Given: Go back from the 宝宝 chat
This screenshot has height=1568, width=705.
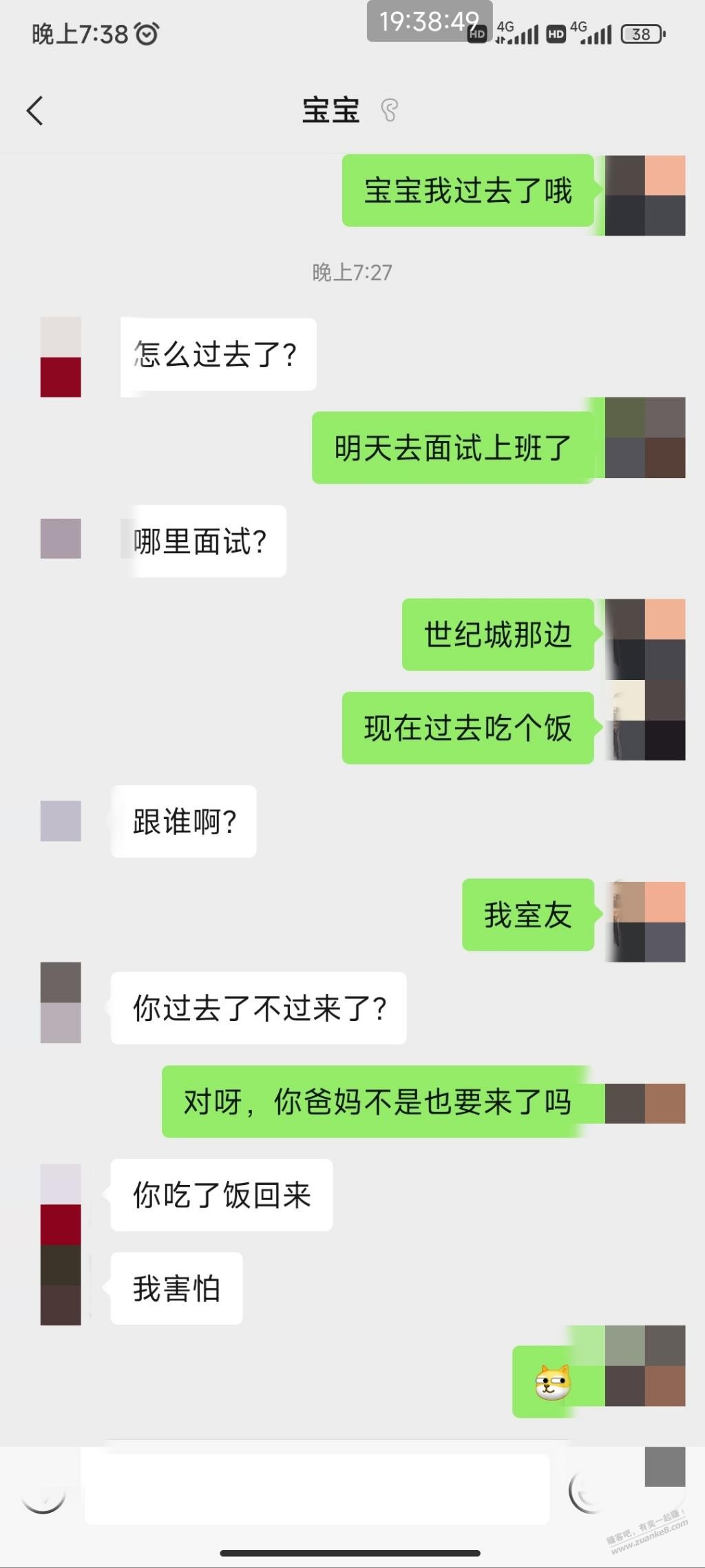Looking at the screenshot, I should point(35,110).
